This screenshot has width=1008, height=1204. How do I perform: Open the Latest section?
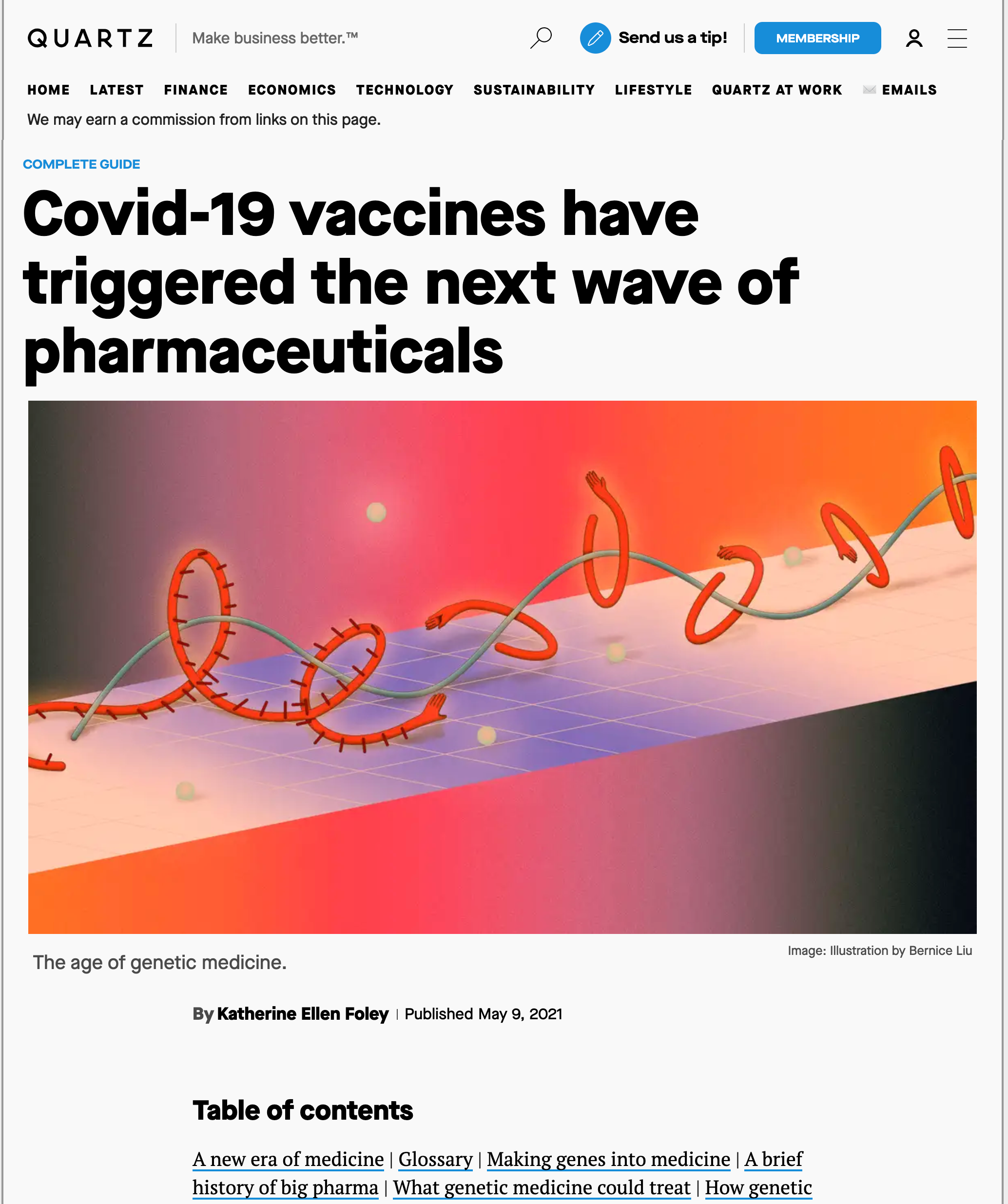click(116, 90)
